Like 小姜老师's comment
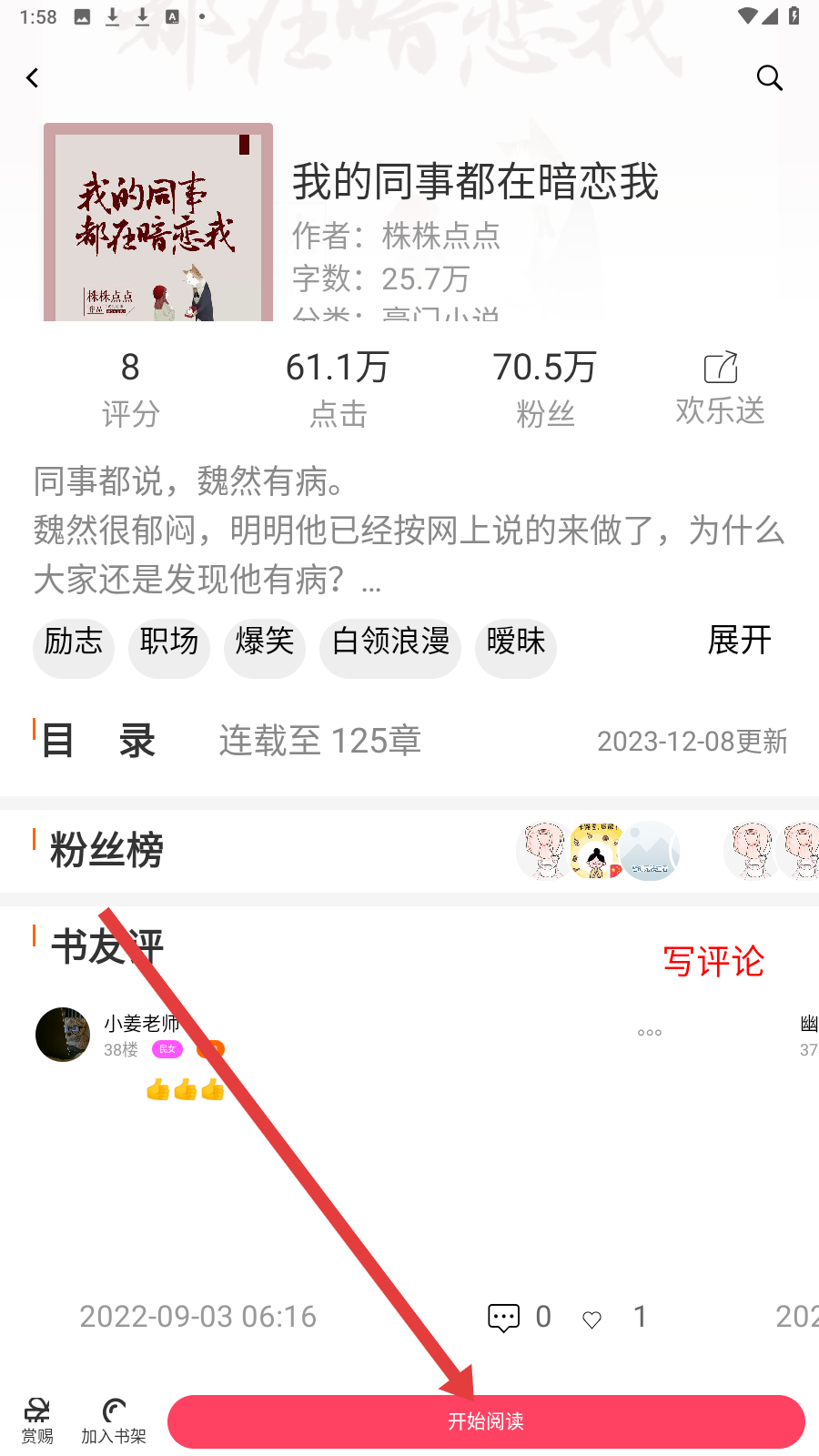The image size is (819, 1456). pyautogui.click(x=592, y=1319)
